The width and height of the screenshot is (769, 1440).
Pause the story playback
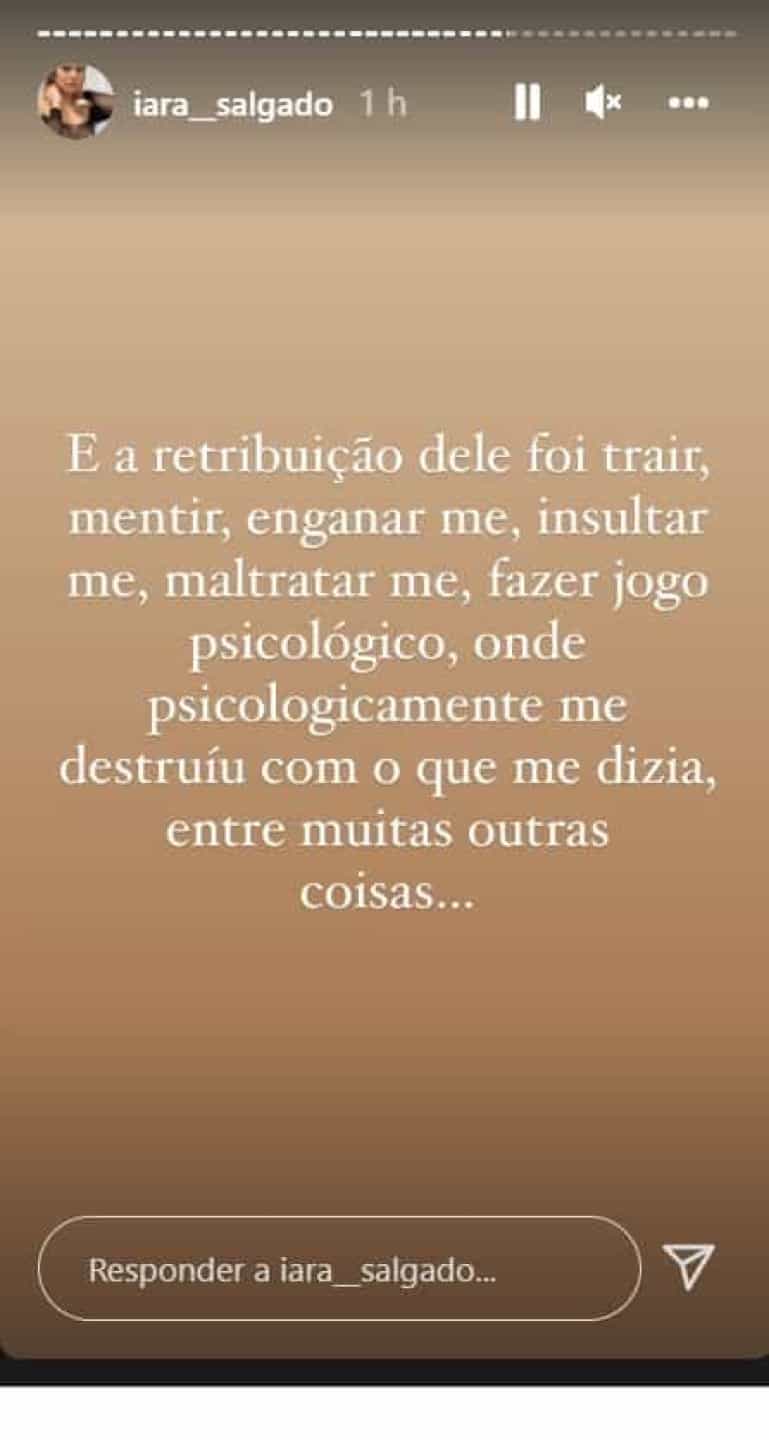527,102
